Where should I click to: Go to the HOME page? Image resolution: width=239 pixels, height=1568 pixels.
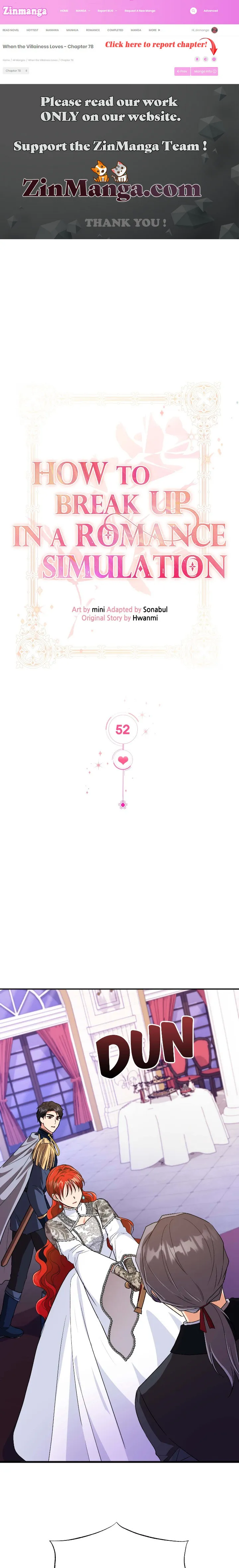pos(64,11)
